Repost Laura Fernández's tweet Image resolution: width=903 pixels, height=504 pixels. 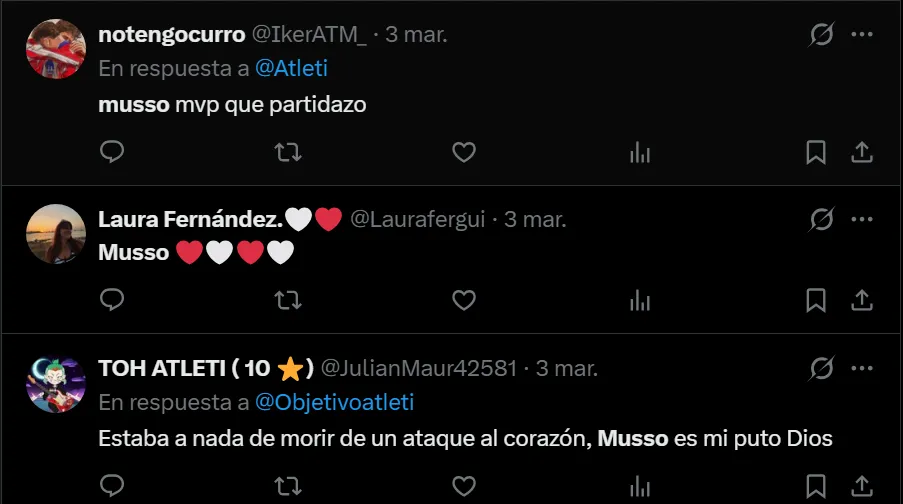[288, 299]
